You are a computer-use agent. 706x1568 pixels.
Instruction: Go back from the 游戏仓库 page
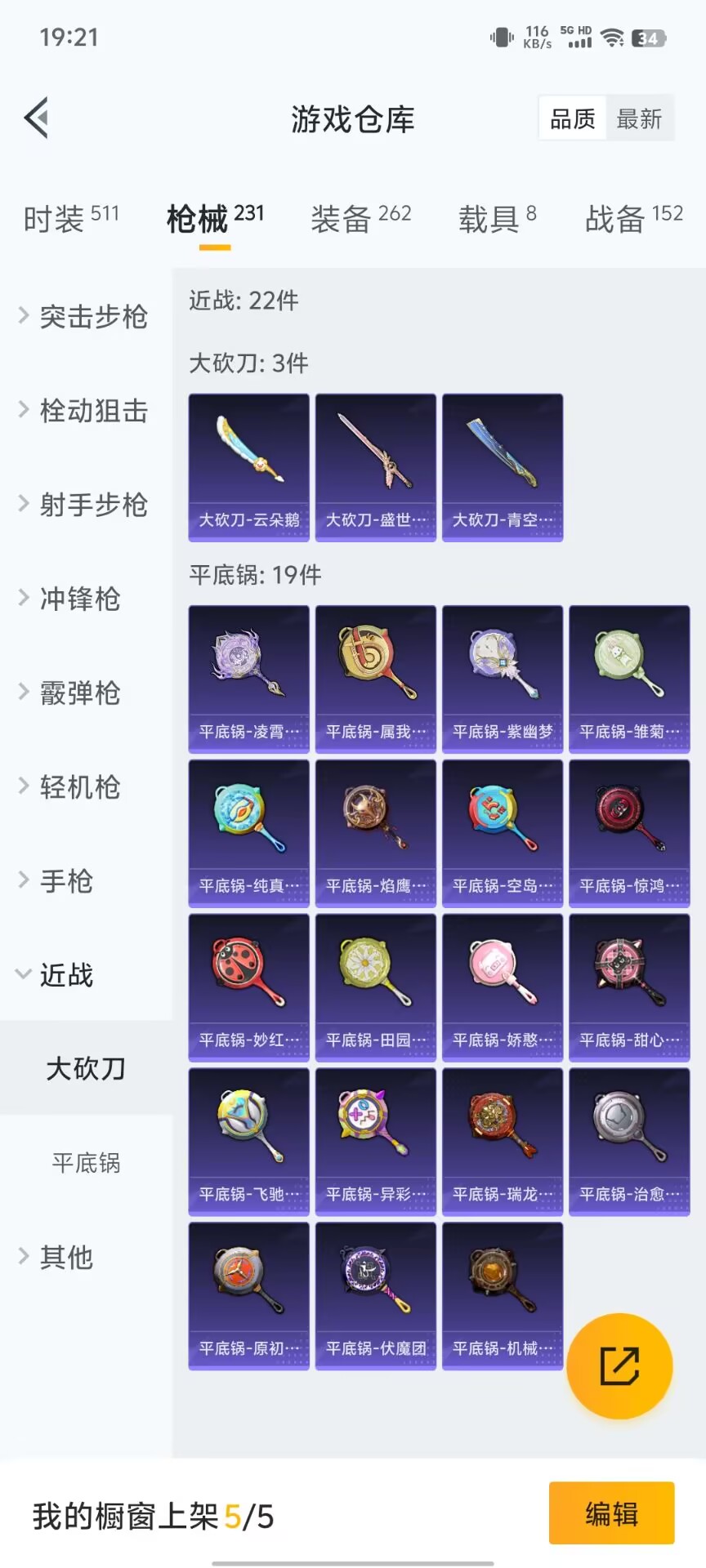click(37, 118)
